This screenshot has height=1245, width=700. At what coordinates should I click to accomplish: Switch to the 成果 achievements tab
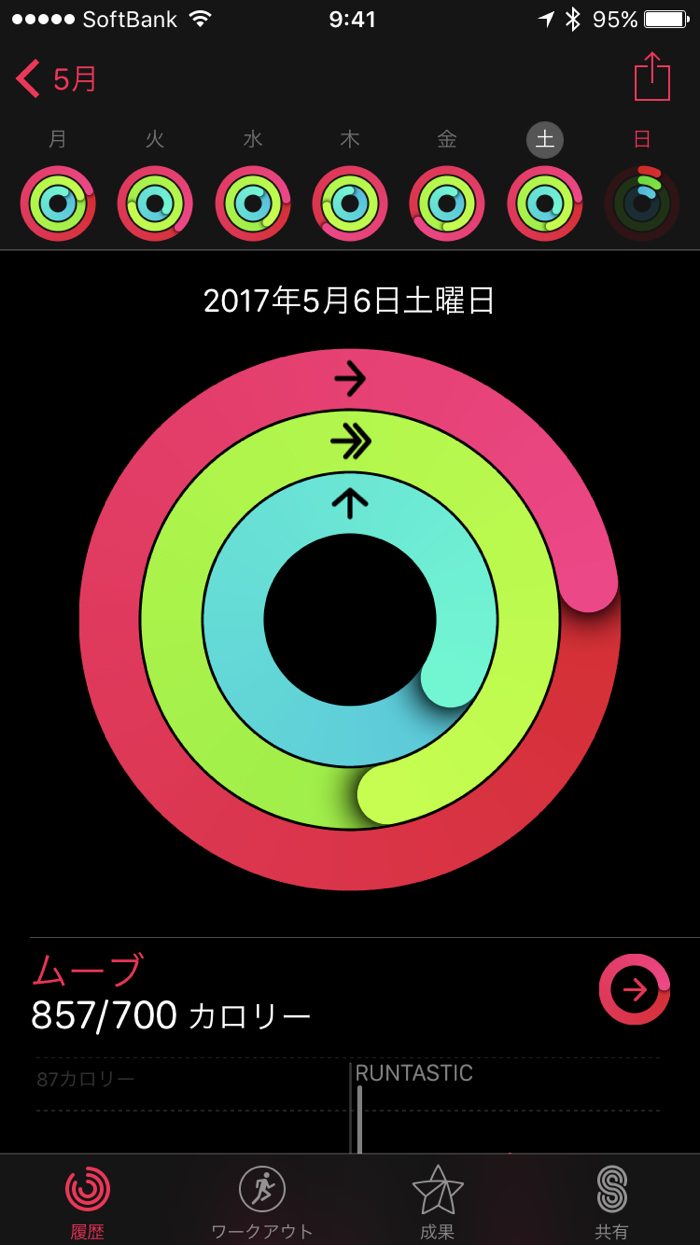[437, 1201]
